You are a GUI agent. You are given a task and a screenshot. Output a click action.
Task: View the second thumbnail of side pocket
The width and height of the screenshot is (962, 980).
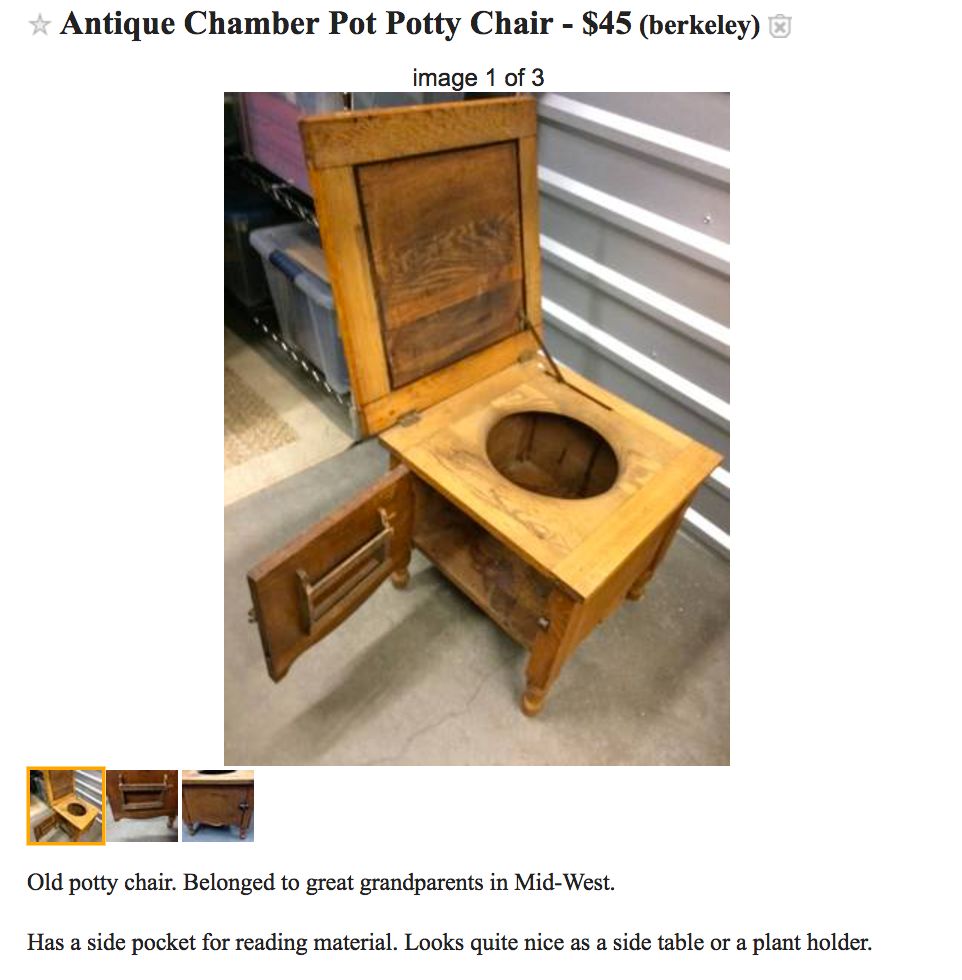(x=142, y=805)
